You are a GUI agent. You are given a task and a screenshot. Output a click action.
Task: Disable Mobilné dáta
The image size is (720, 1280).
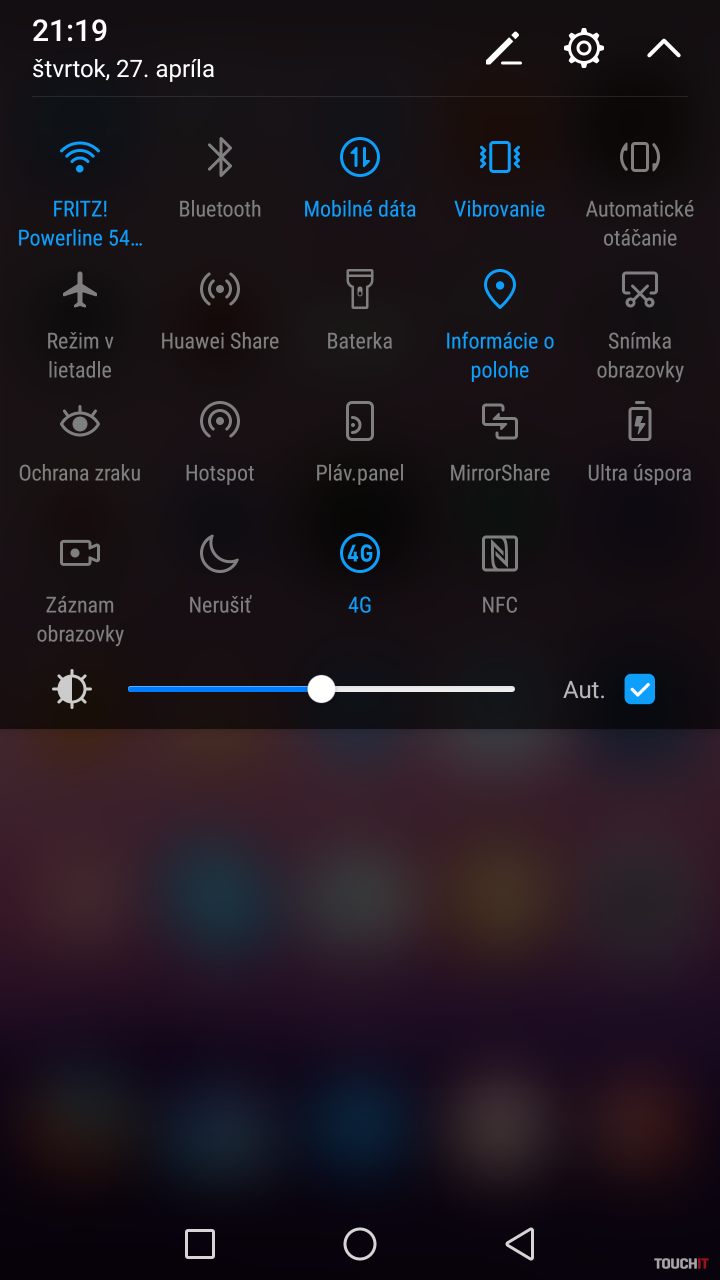(x=360, y=157)
